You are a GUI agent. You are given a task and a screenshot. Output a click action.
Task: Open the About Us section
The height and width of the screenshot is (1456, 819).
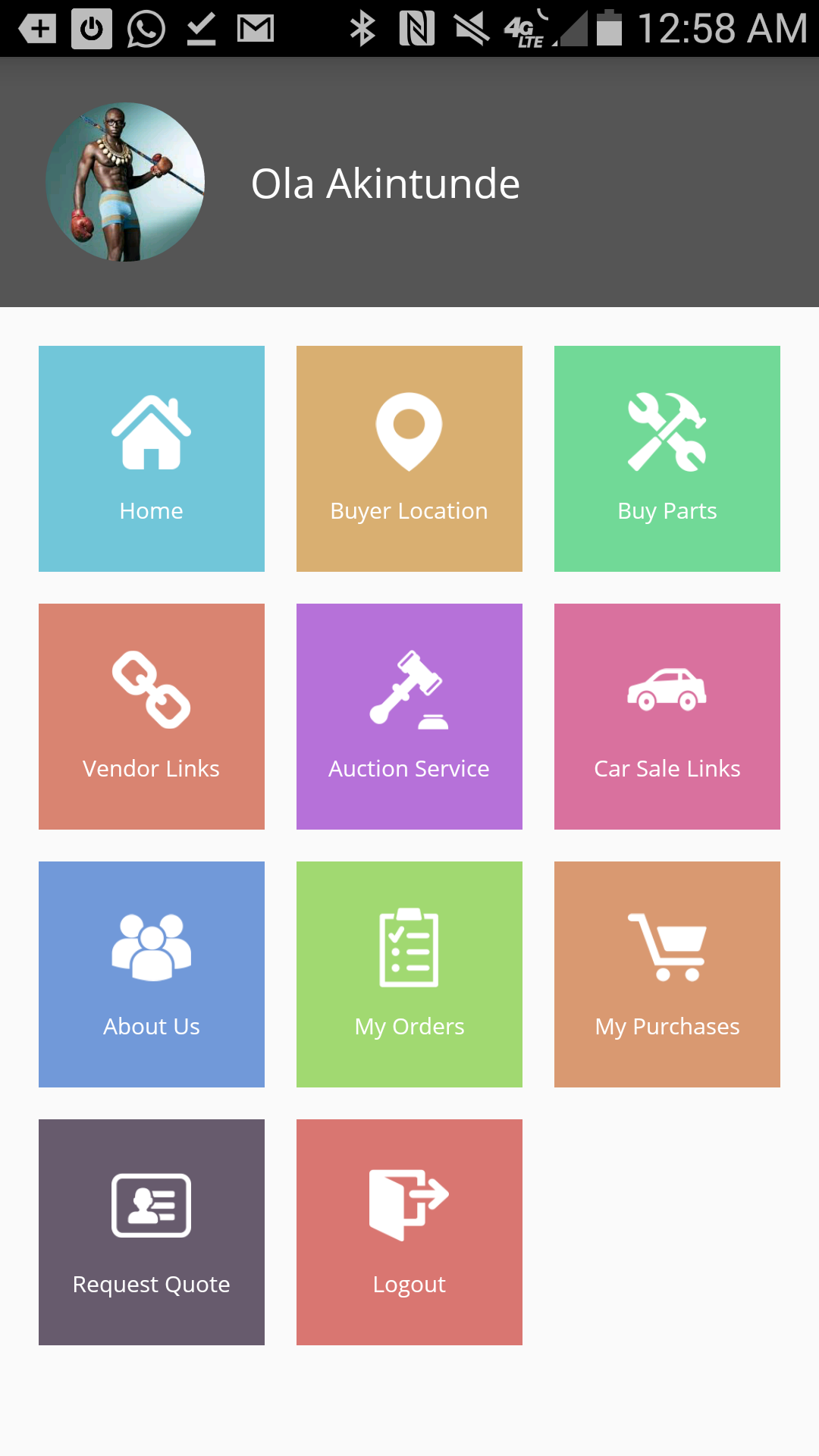pos(152,974)
